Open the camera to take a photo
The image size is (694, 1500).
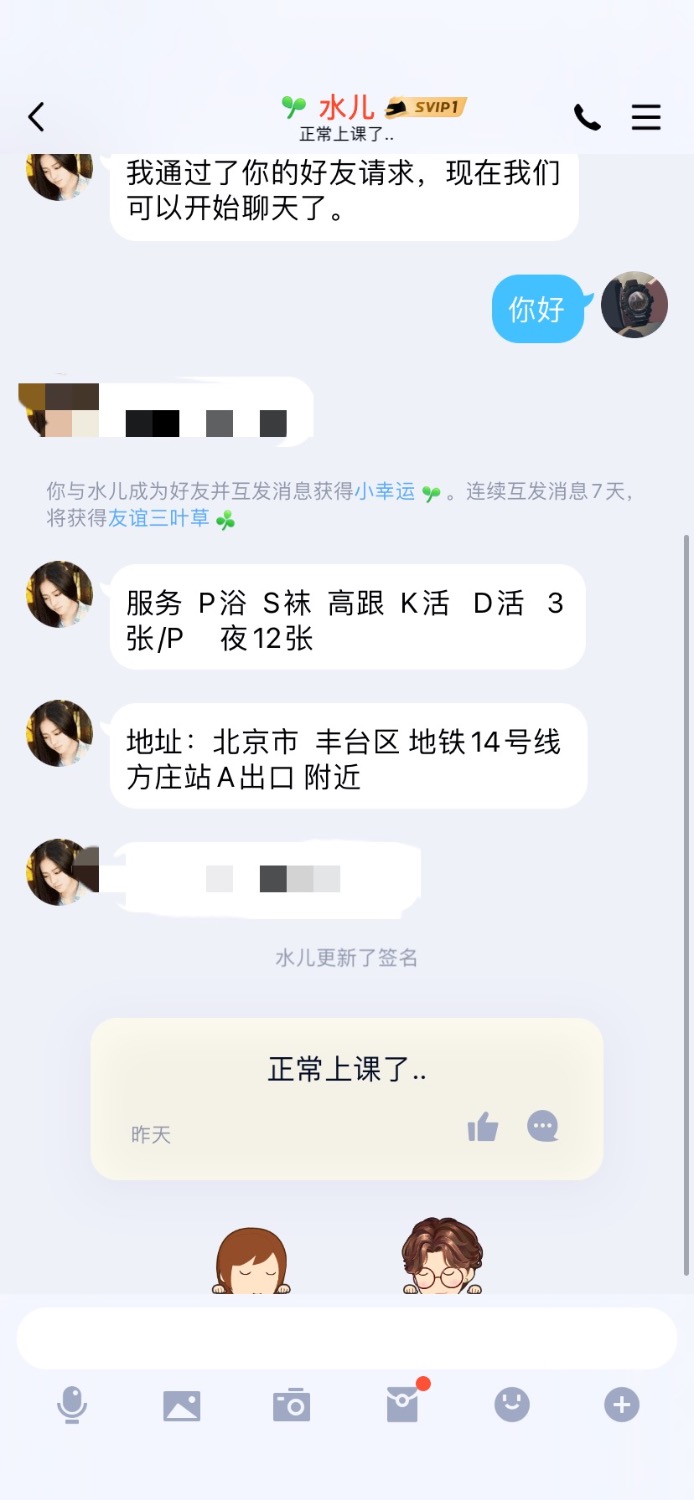pos(291,1405)
